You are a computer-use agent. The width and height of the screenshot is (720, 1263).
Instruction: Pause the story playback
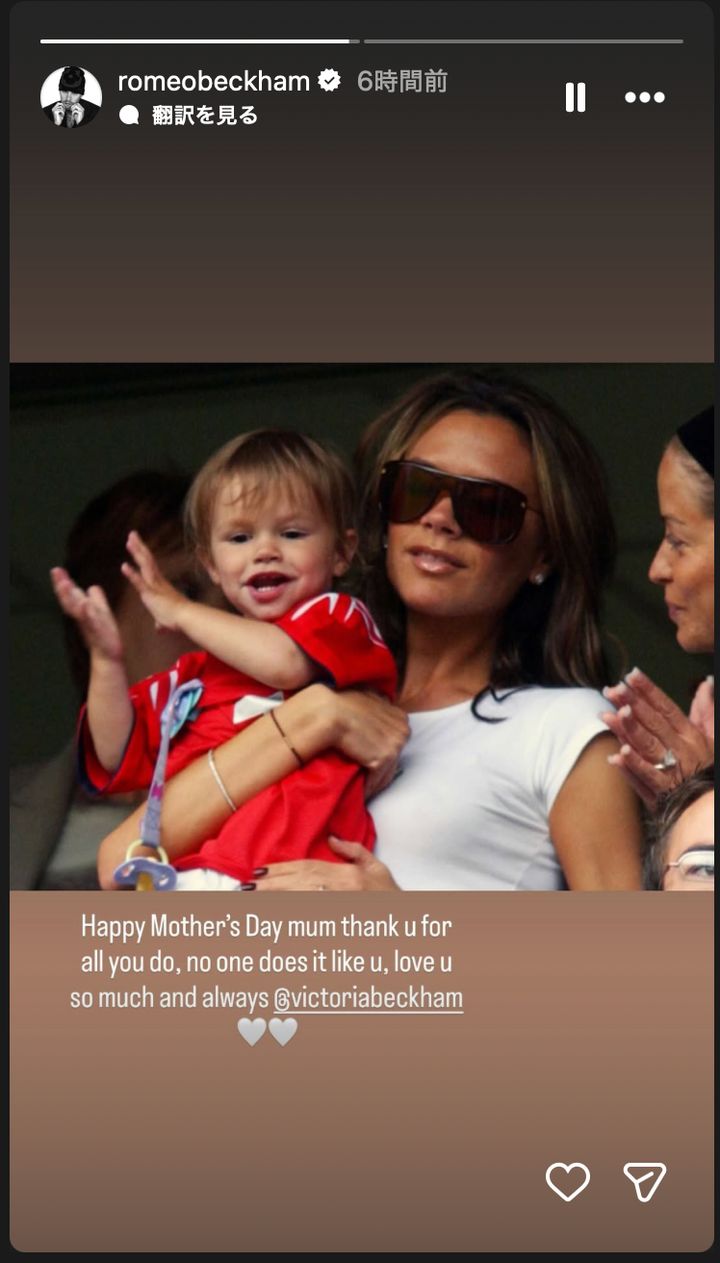coord(575,97)
